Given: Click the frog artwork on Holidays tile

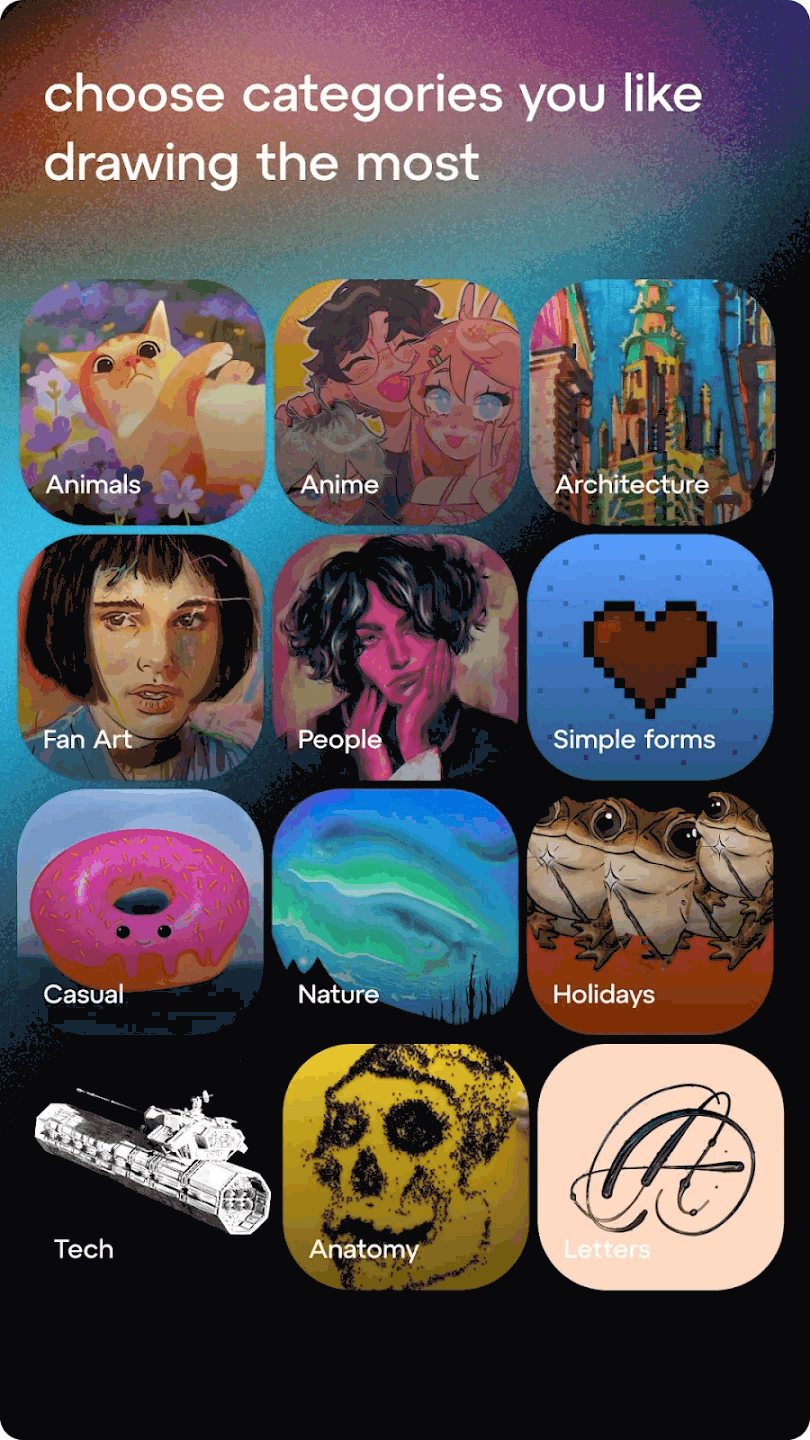Looking at the screenshot, I should tap(650, 880).
